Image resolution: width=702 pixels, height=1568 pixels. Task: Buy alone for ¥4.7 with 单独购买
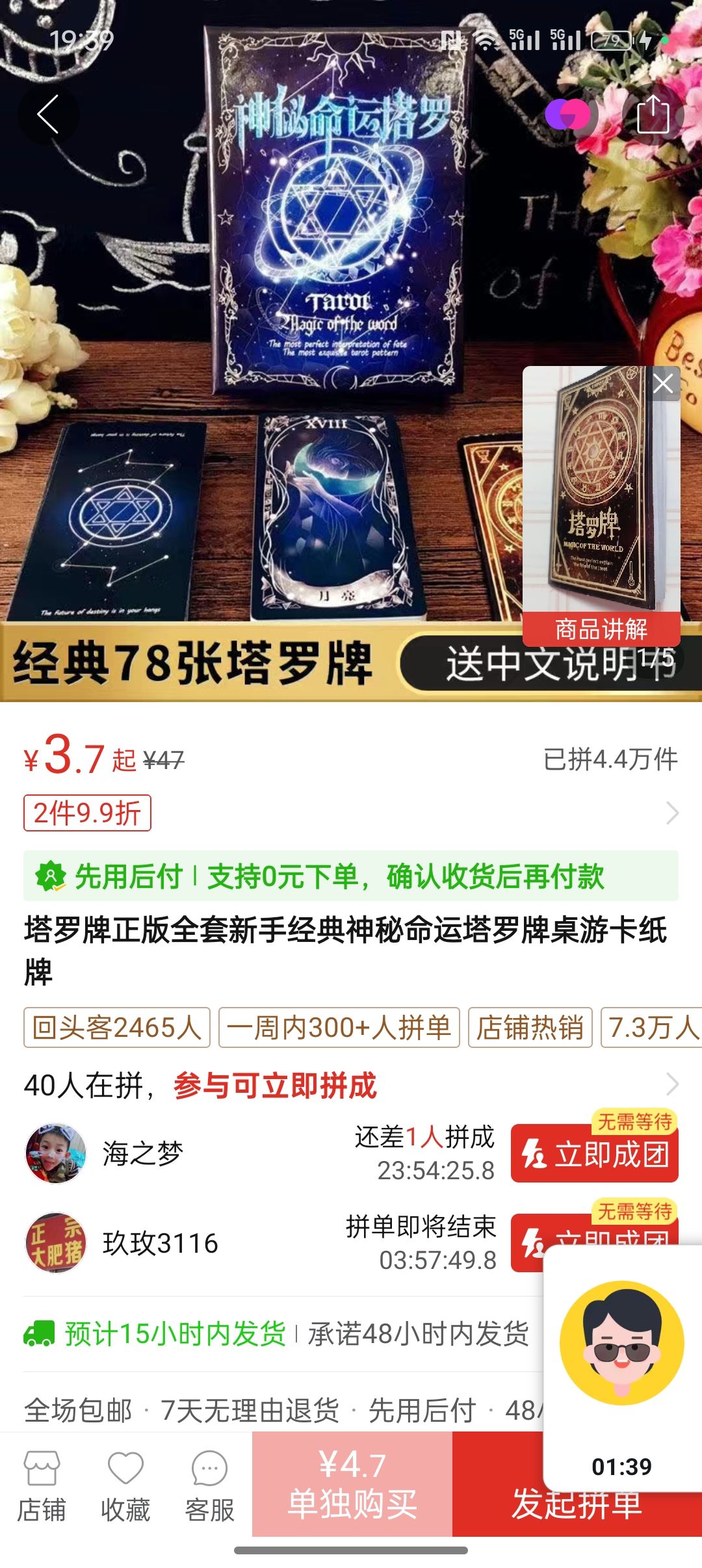(352, 1485)
